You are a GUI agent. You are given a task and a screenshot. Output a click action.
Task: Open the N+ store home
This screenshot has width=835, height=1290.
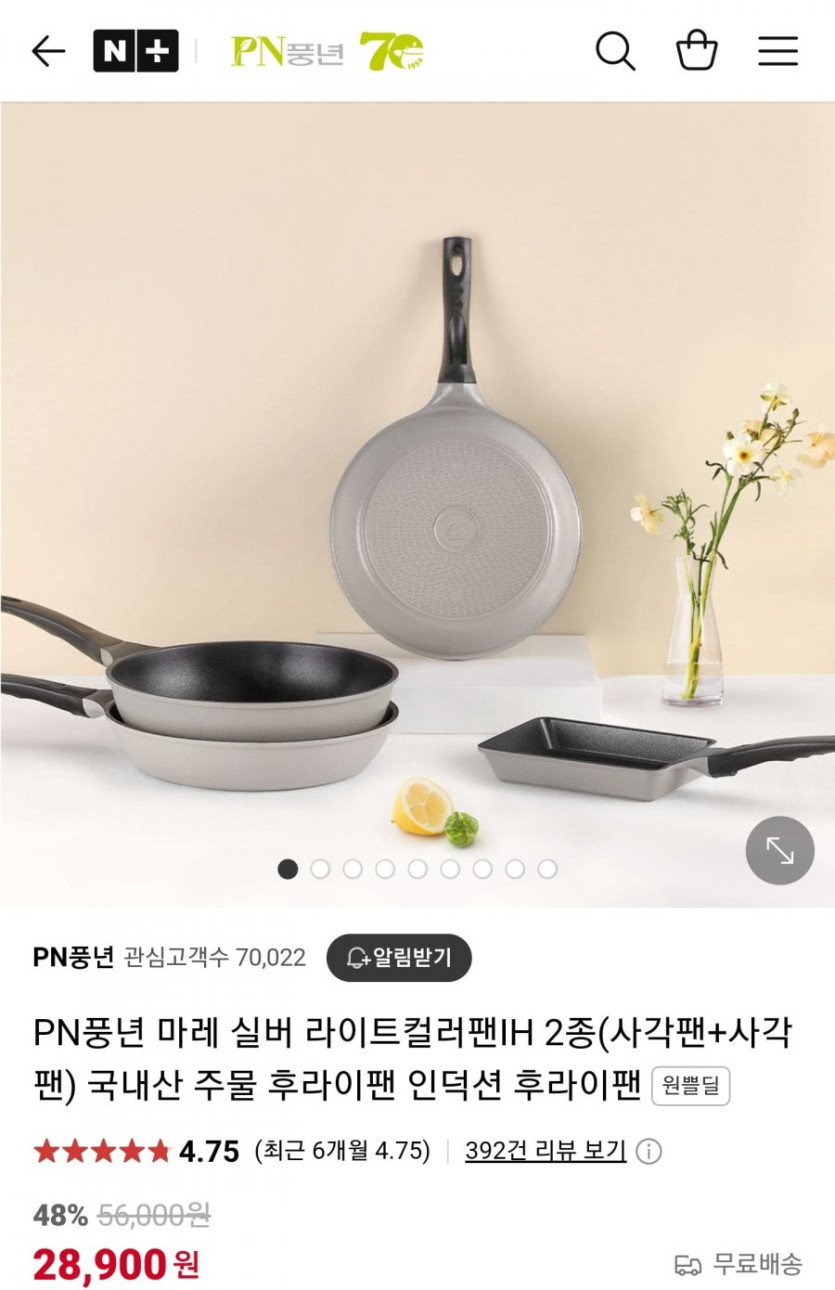(x=136, y=51)
